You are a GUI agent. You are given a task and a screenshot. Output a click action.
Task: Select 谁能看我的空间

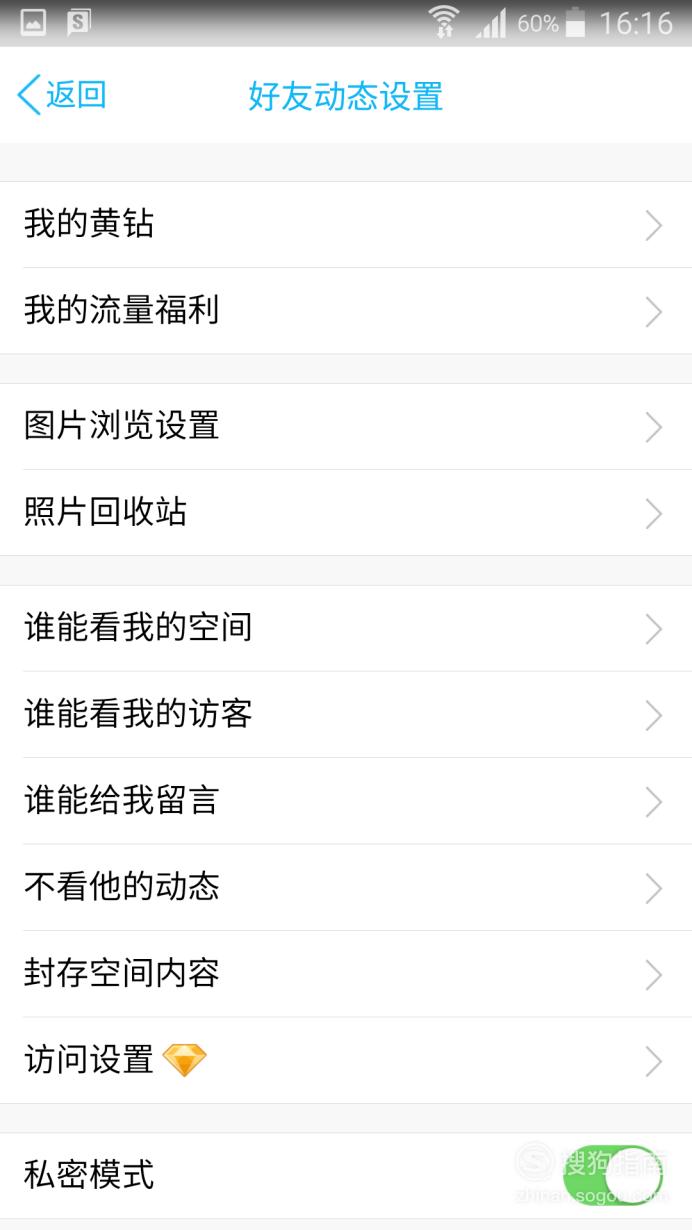tap(346, 629)
